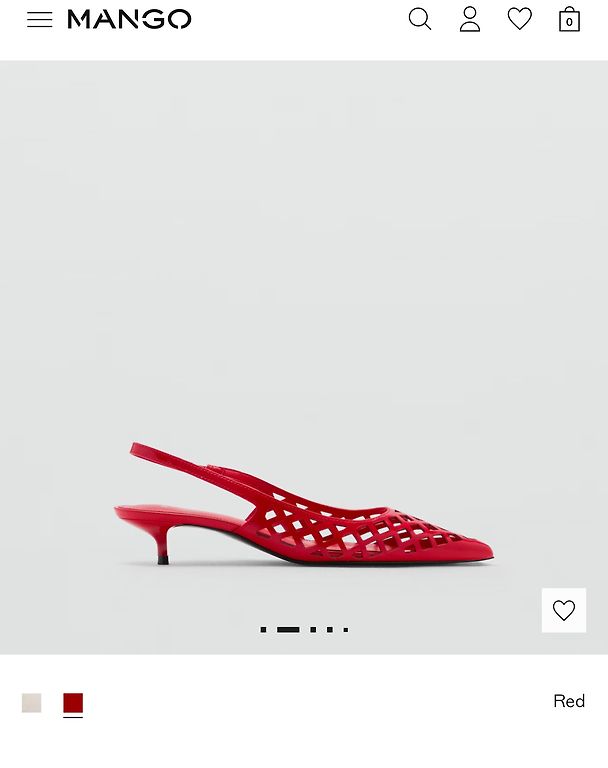
Task: Open the search icon
Action: point(420,19)
